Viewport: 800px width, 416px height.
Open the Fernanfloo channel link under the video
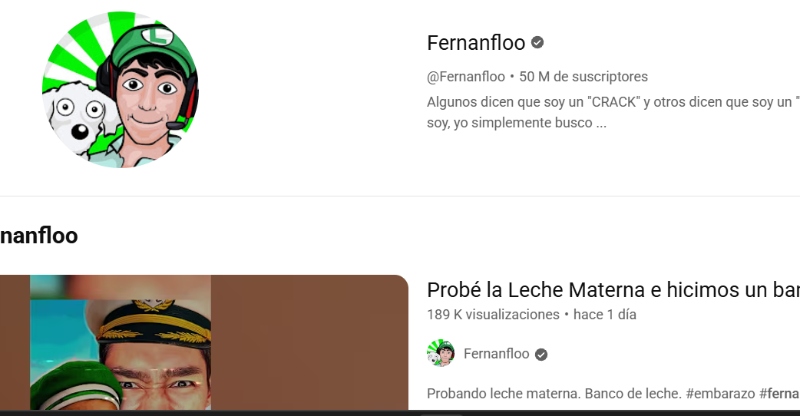pos(495,354)
